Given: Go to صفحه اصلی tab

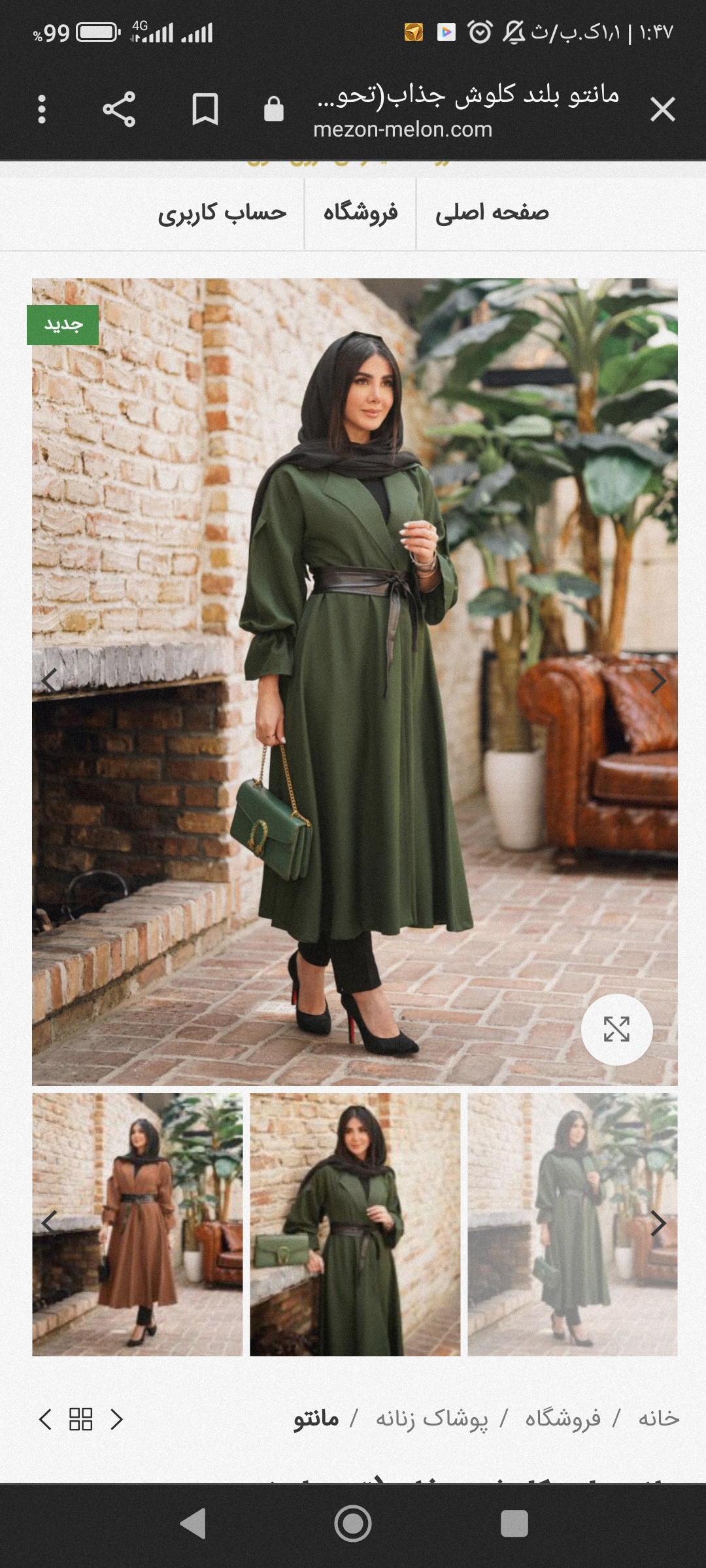Looking at the screenshot, I should click(x=492, y=213).
